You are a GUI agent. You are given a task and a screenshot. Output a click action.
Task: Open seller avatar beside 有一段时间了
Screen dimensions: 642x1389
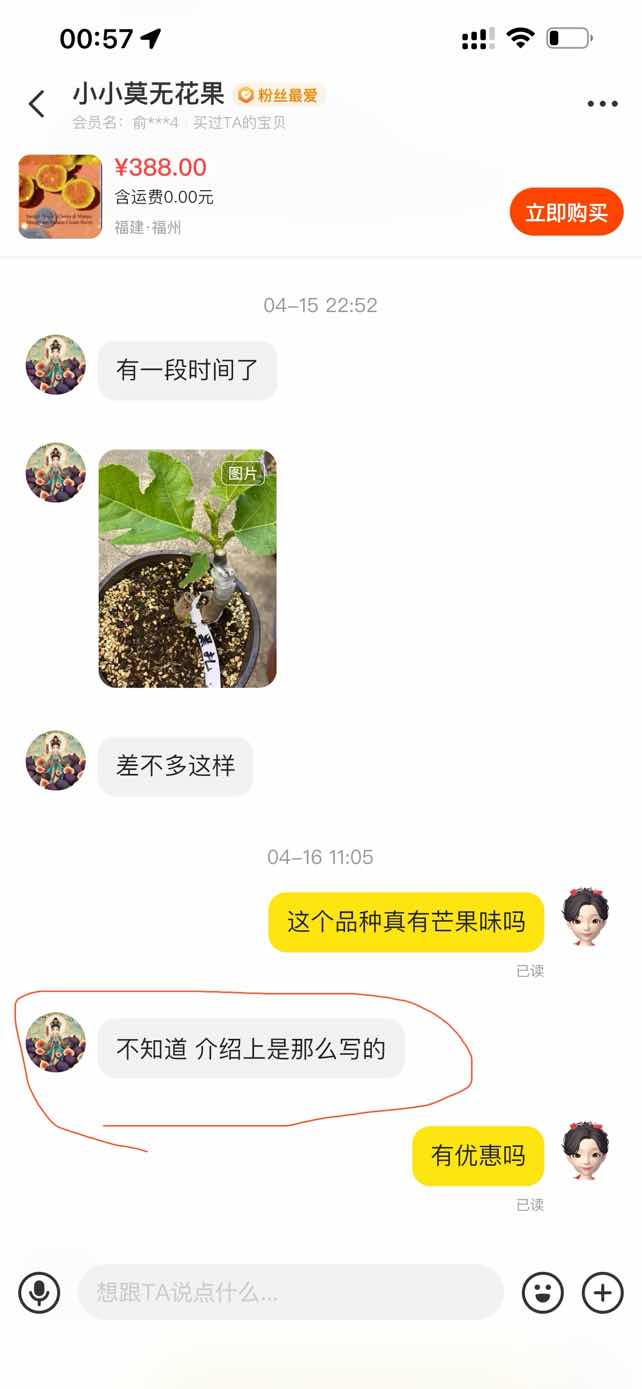point(56,365)
